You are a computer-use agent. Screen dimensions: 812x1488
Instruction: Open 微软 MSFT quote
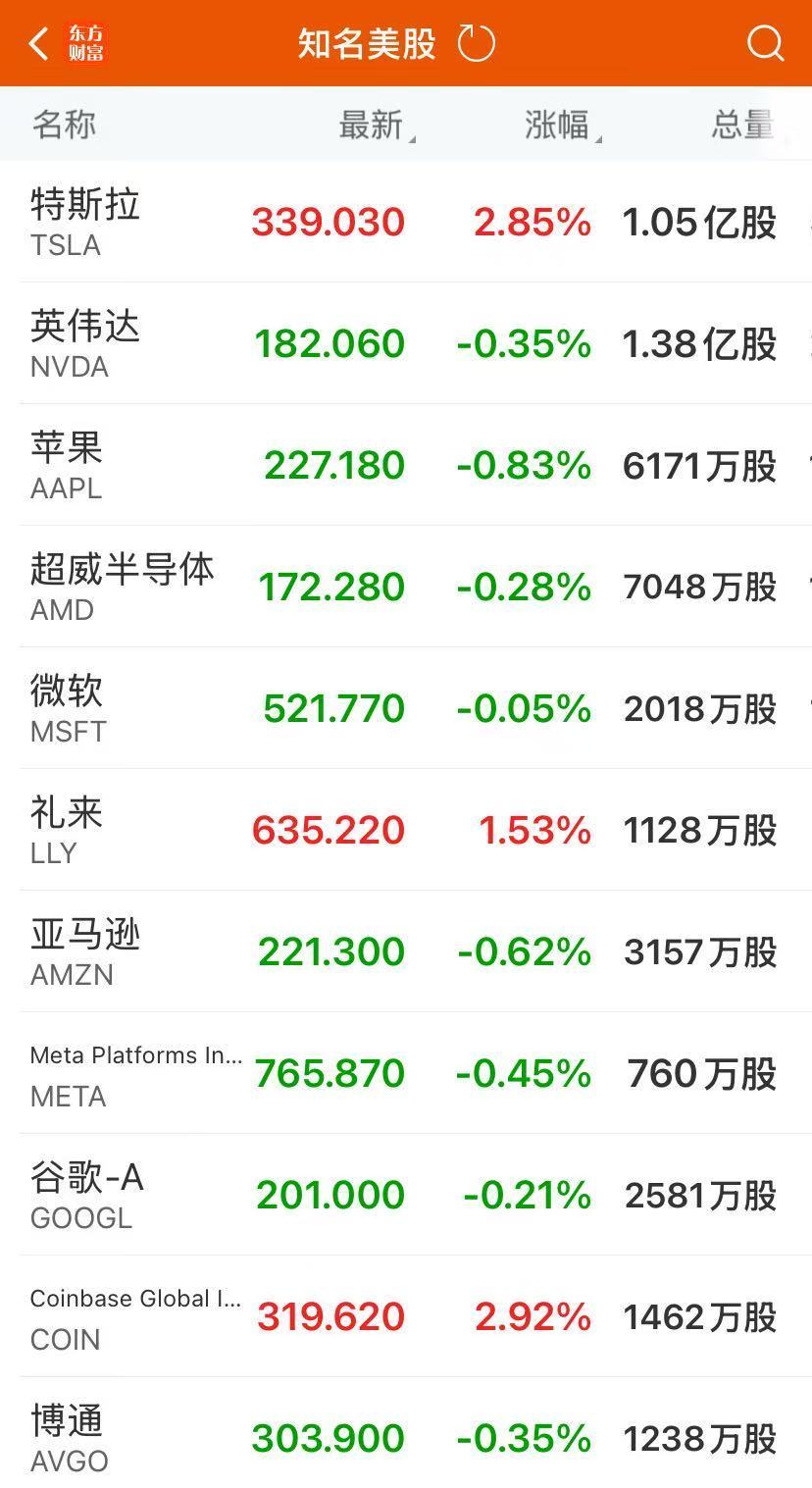pyautogui.click(x=406, y=708)
